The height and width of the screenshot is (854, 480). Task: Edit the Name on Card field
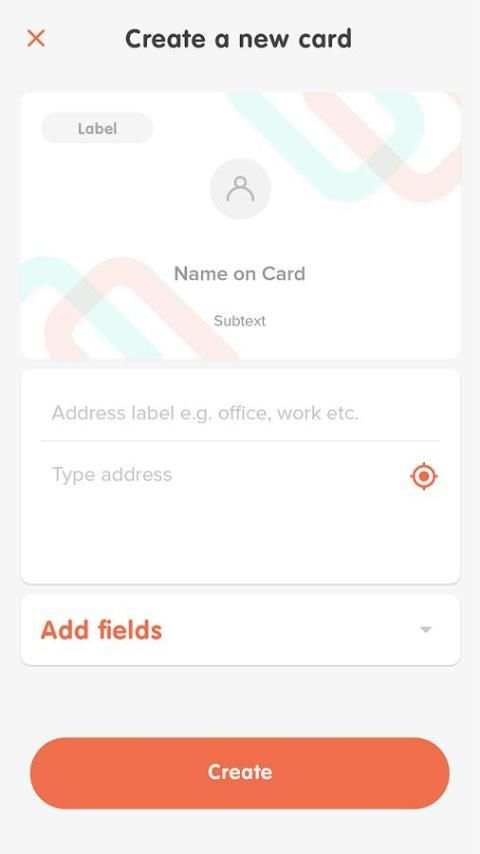240,273
